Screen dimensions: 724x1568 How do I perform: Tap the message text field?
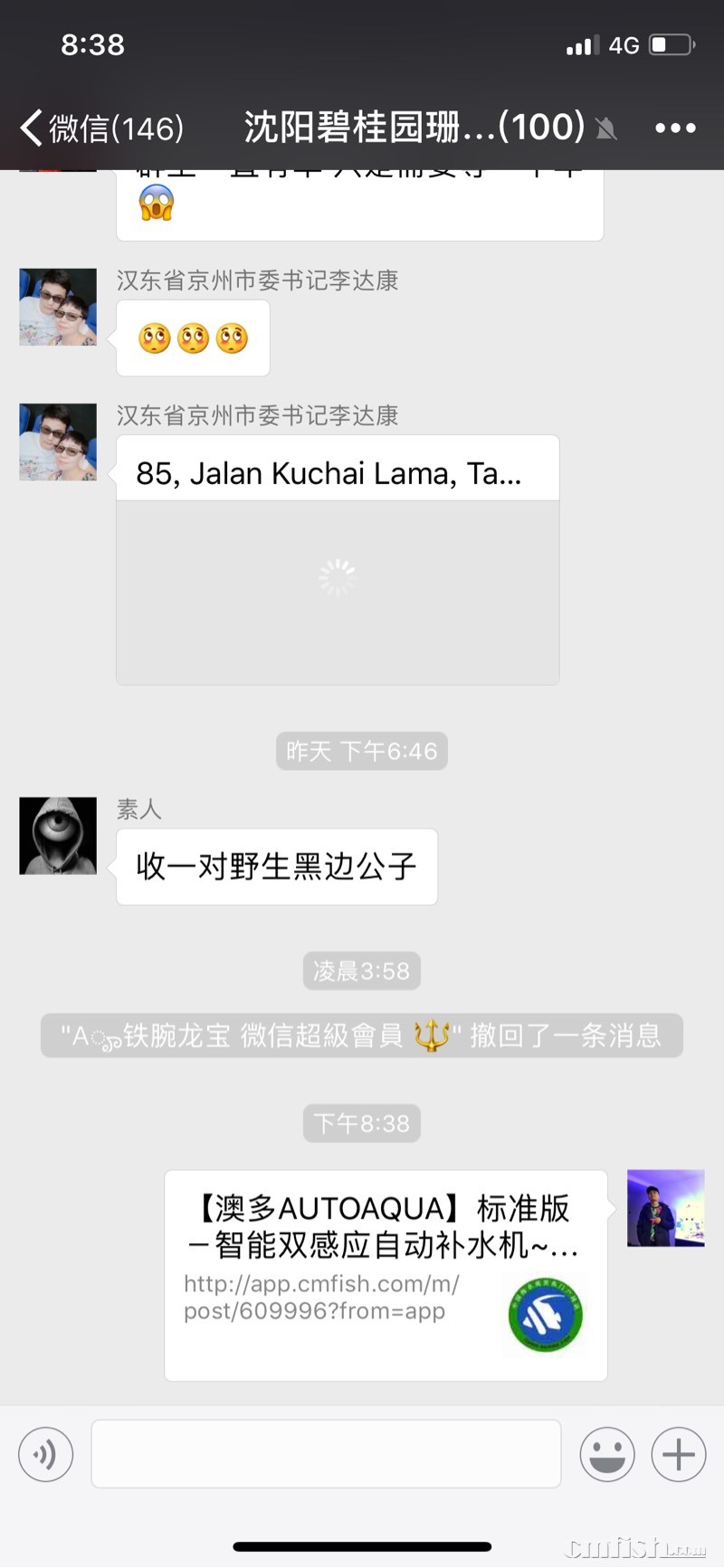click(326, 1454)
